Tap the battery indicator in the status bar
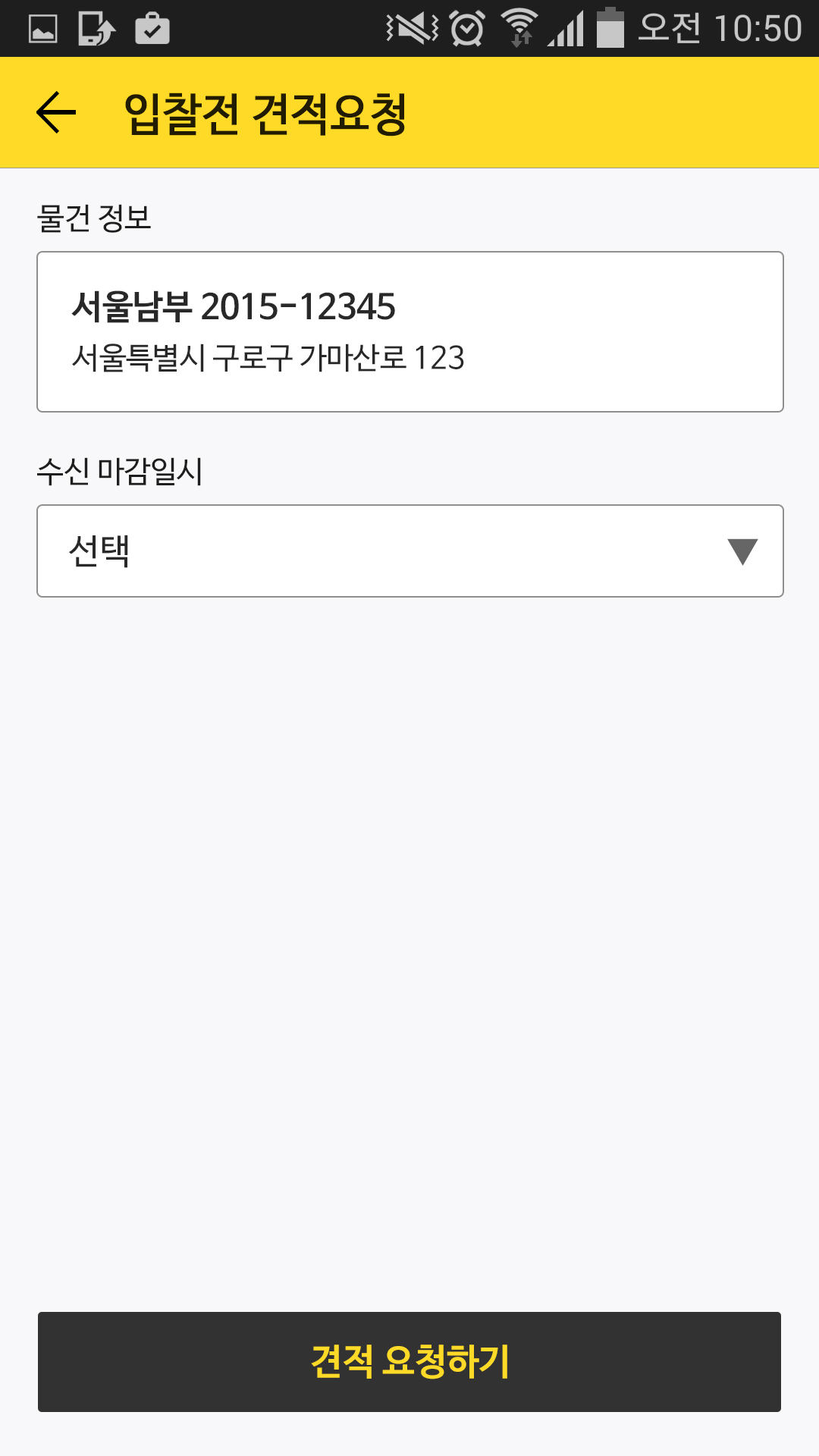The width and height of the screenshot is (819, 1456). pos(611,28)
